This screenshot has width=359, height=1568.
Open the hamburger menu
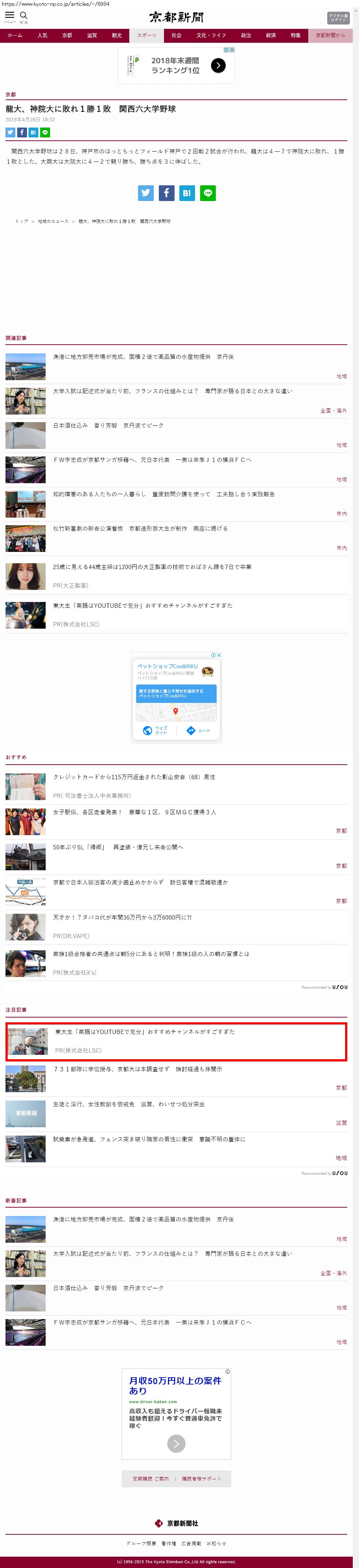coord(9,16)
